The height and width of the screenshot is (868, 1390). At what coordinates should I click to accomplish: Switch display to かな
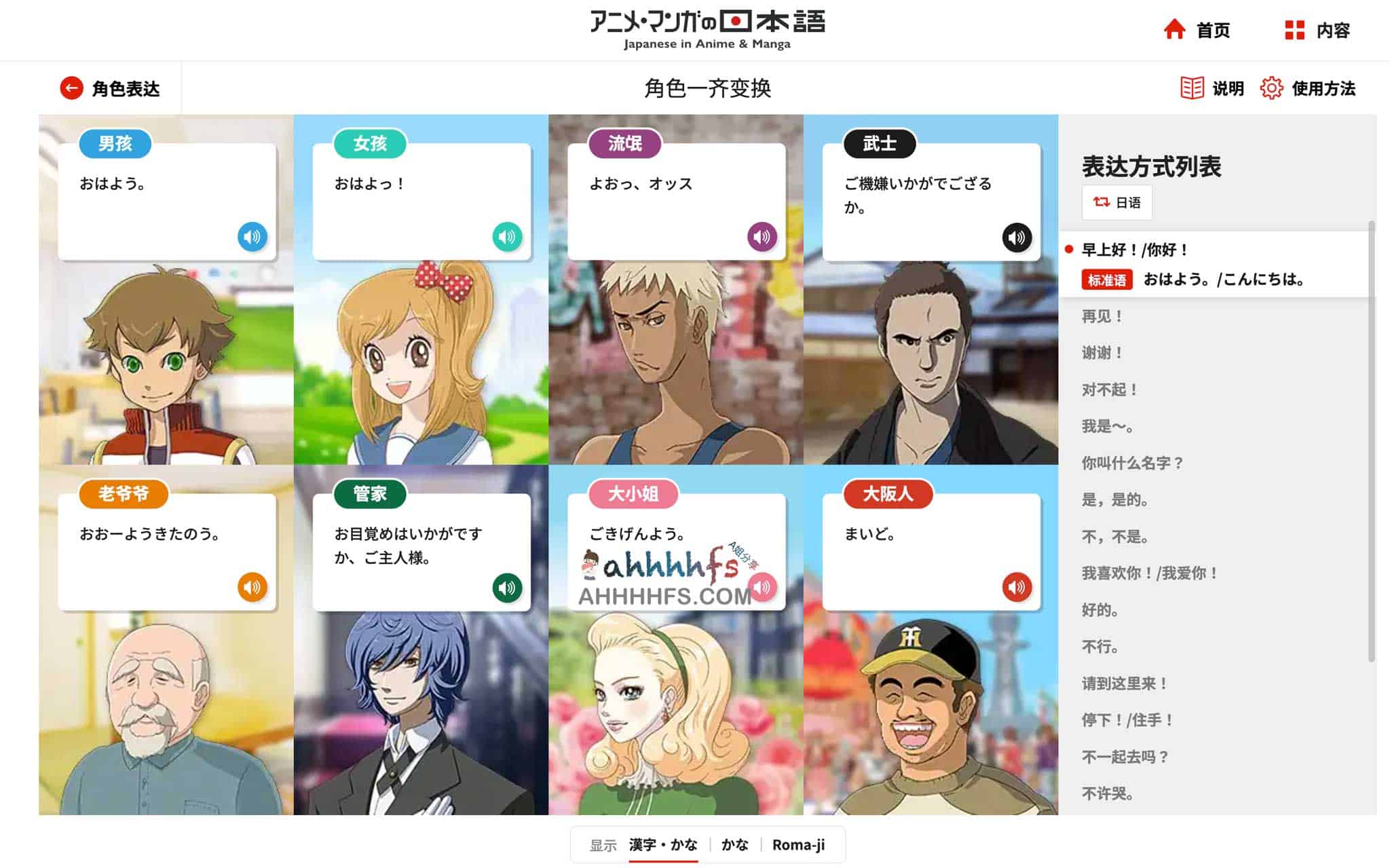point(734,845)
